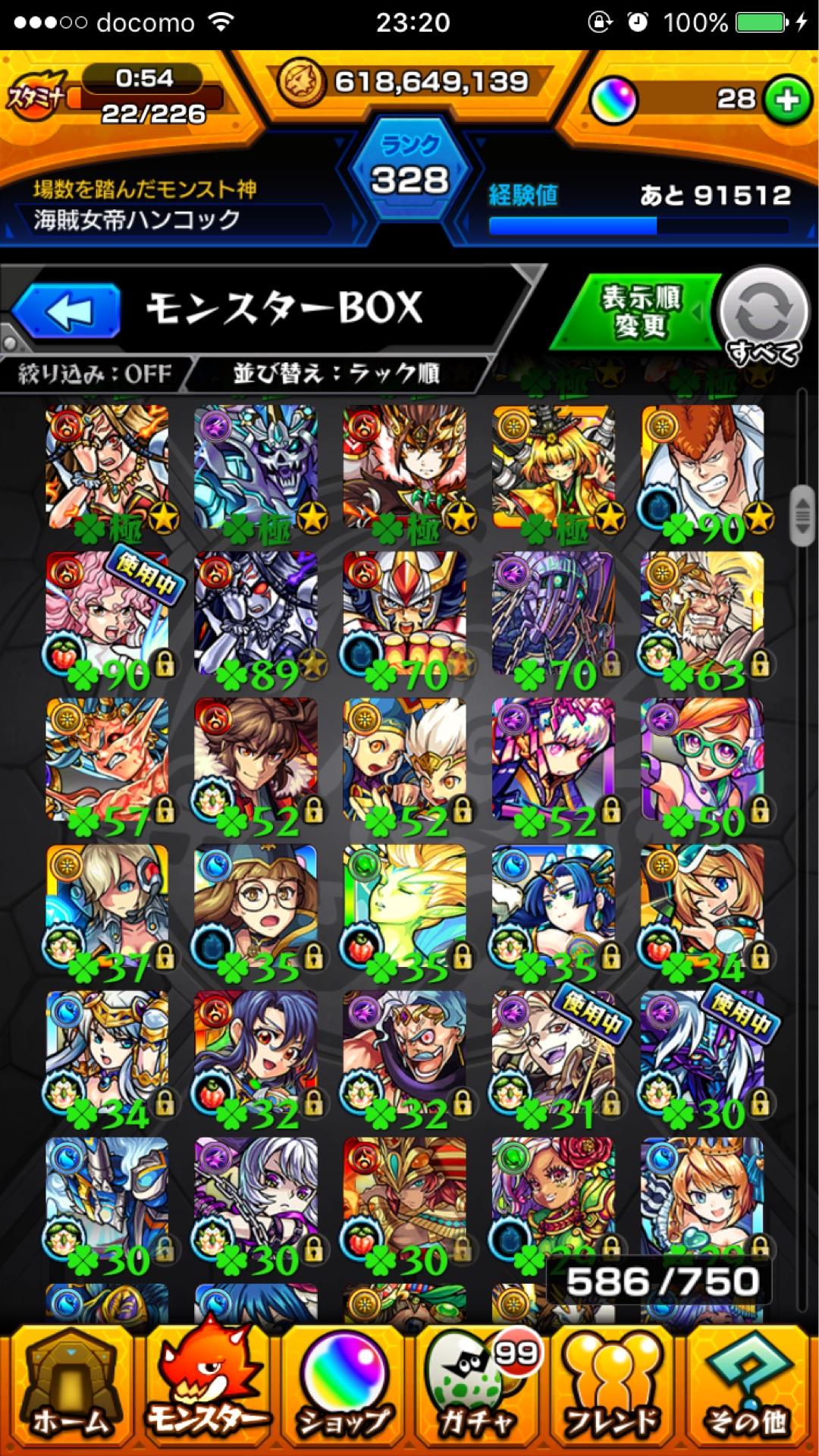The image size is (819, 1456).
Task: Select the green-glasses girl monster with luck 50
Action: (x=702, y=762)
